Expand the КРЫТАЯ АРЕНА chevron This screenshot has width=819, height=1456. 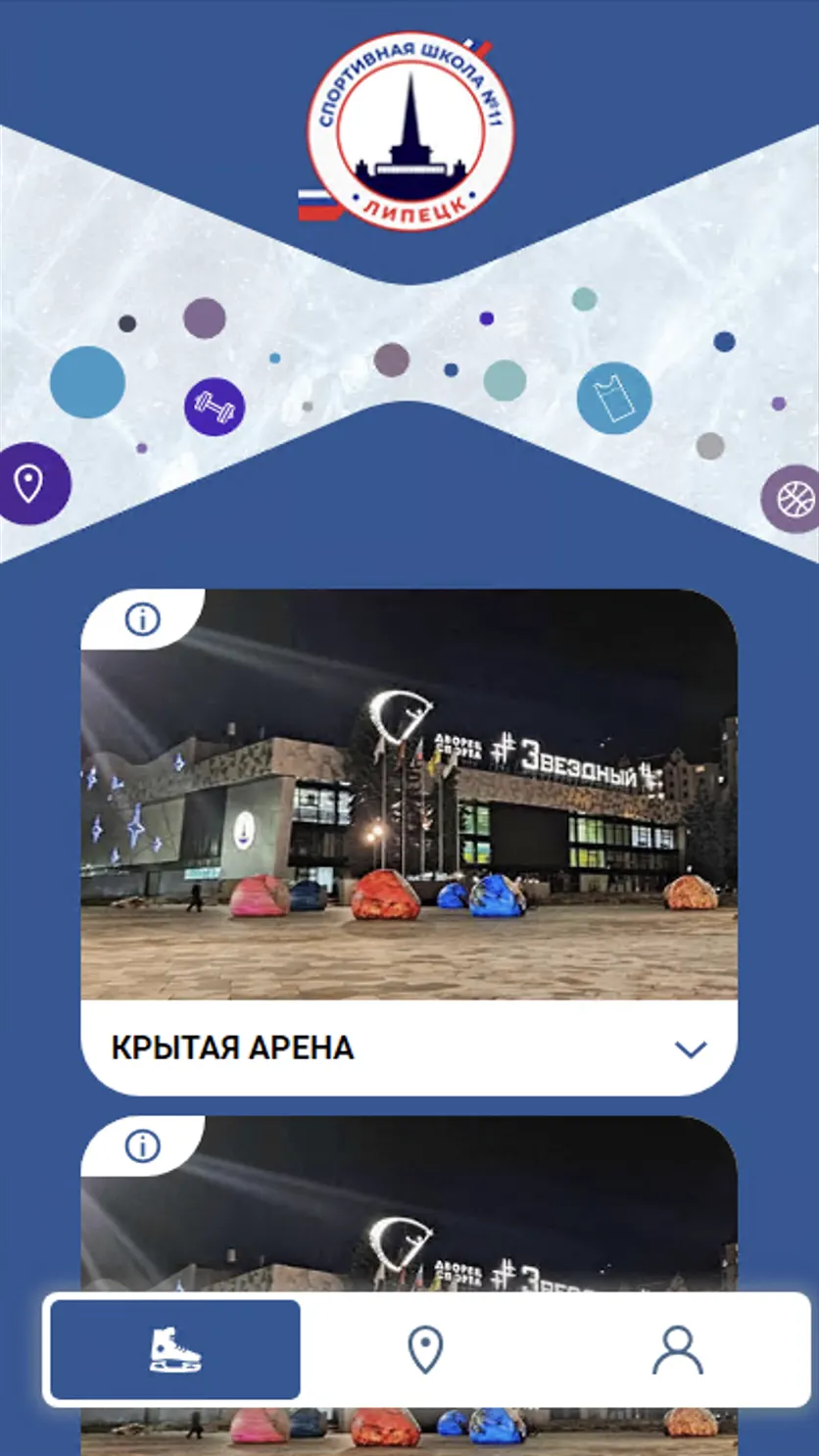[691, 1049]
